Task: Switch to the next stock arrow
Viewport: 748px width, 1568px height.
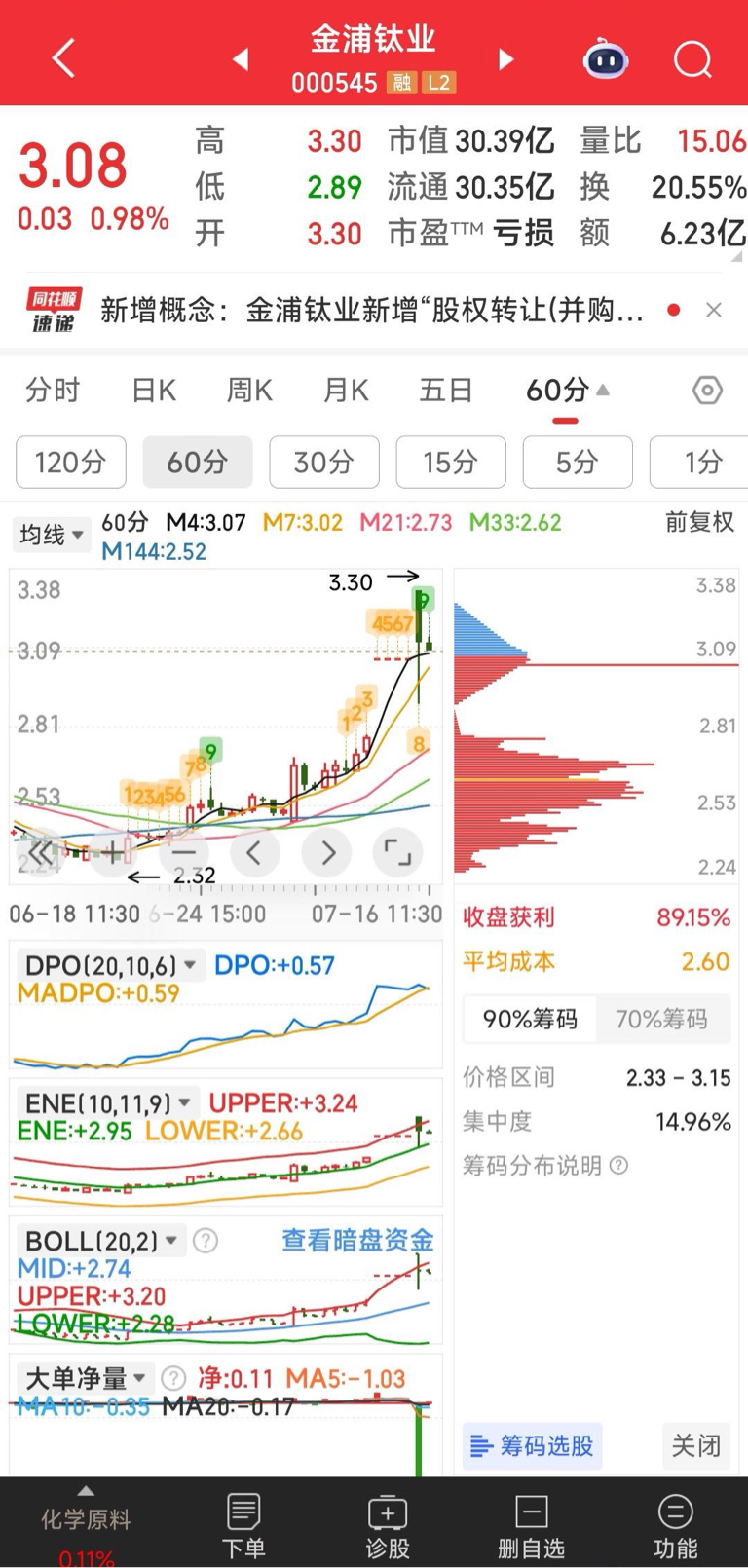Action: pos(505,59)
